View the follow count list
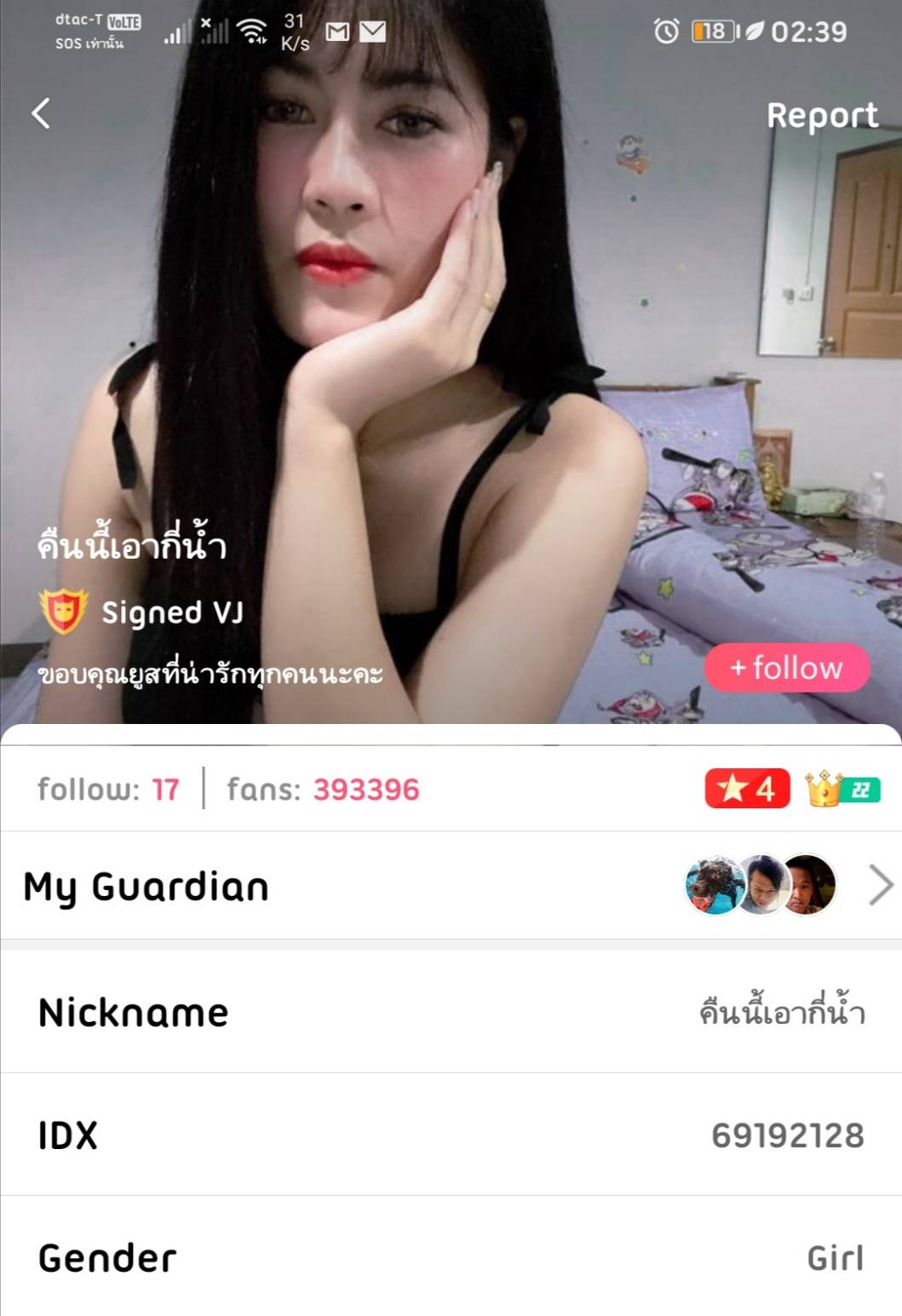 point(108,790)
